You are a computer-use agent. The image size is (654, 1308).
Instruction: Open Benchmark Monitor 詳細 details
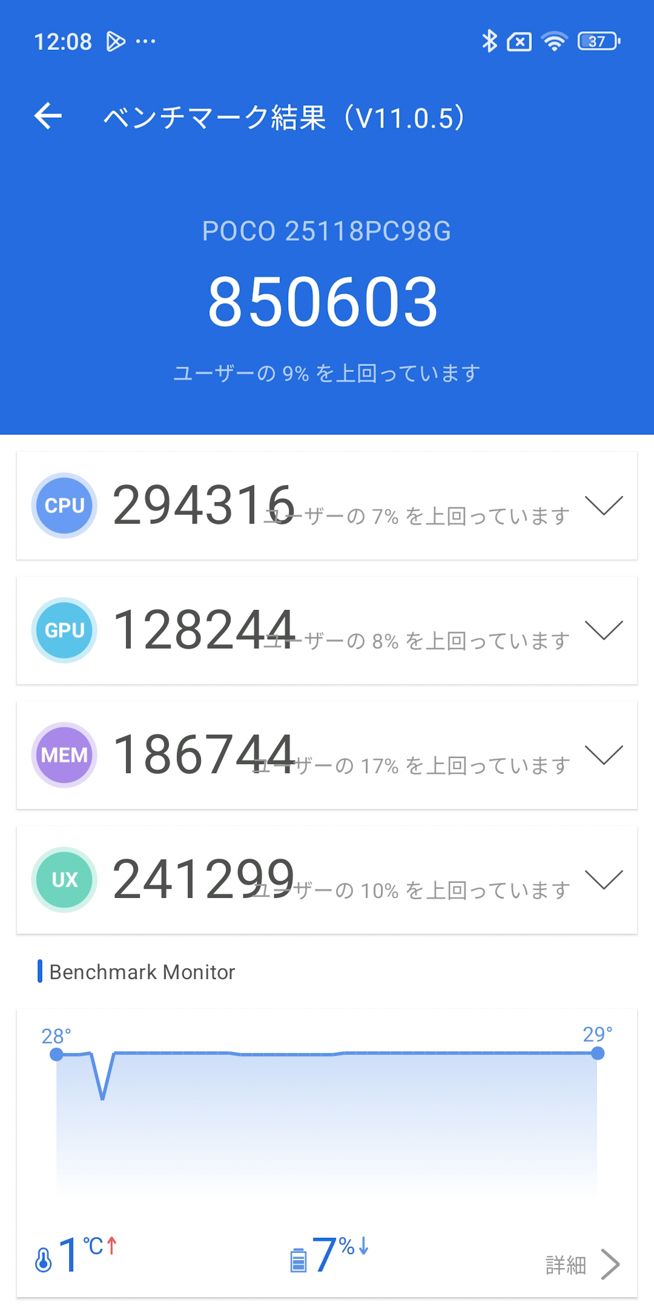(x=583, y=1265)
